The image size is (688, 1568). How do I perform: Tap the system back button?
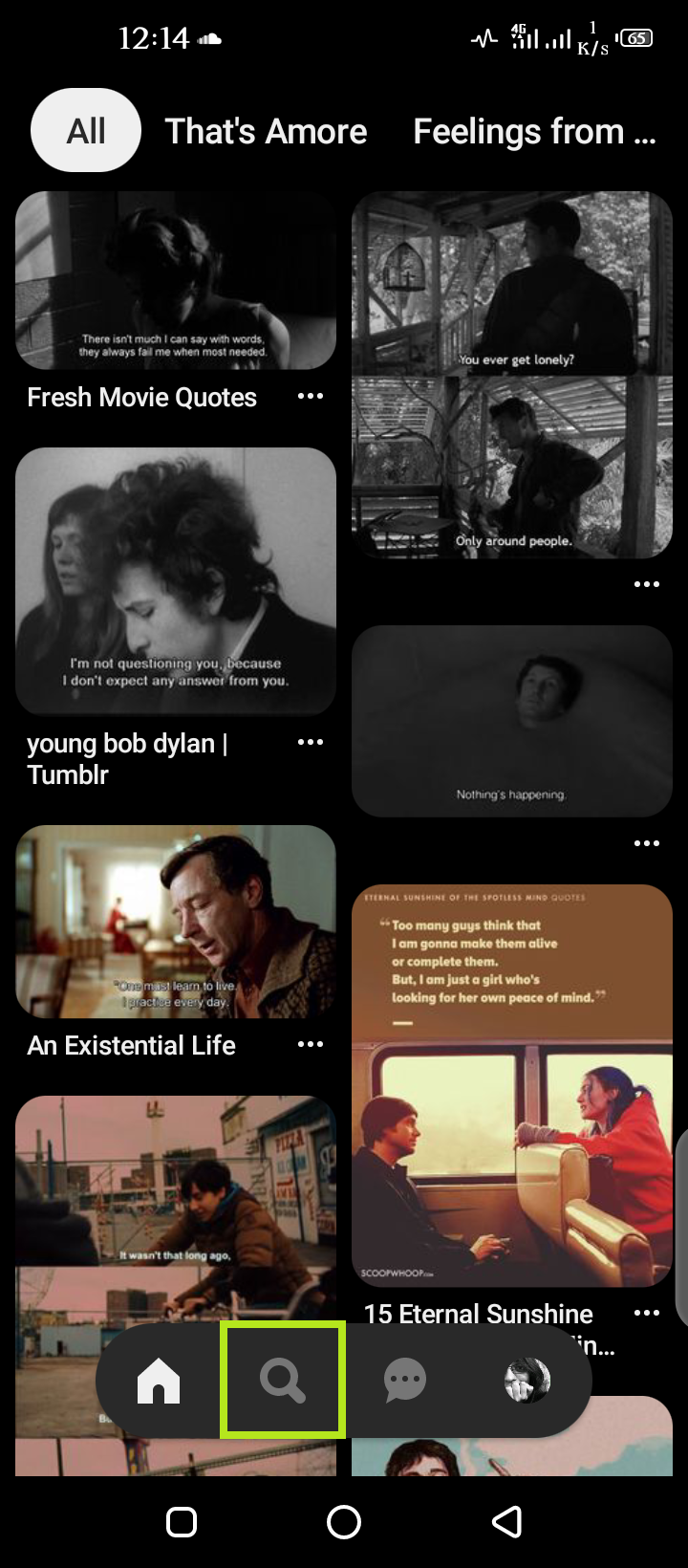tap(507, 1522)
